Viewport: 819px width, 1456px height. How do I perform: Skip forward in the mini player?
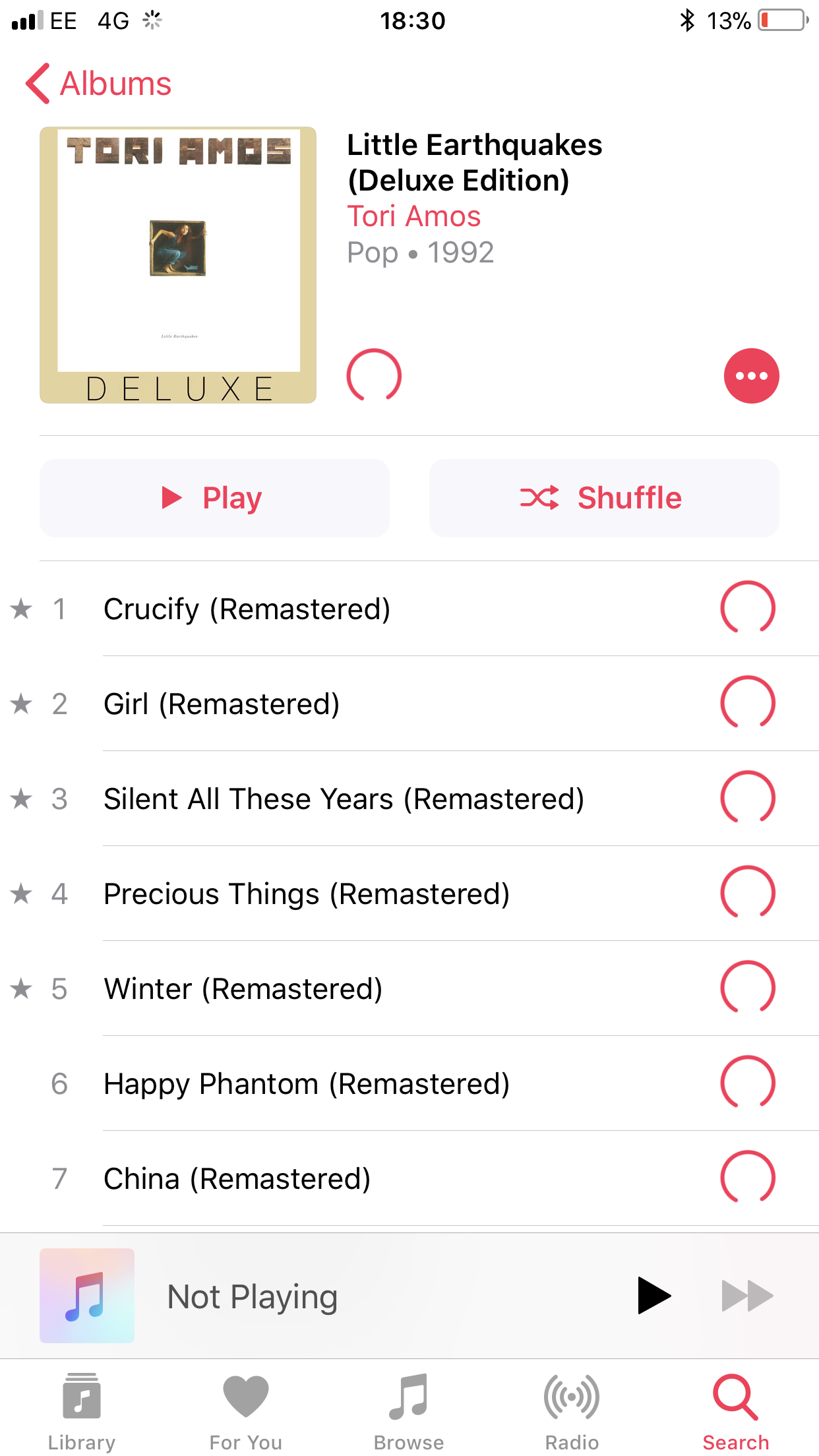pyautogui.click(x=747, y=1296)
